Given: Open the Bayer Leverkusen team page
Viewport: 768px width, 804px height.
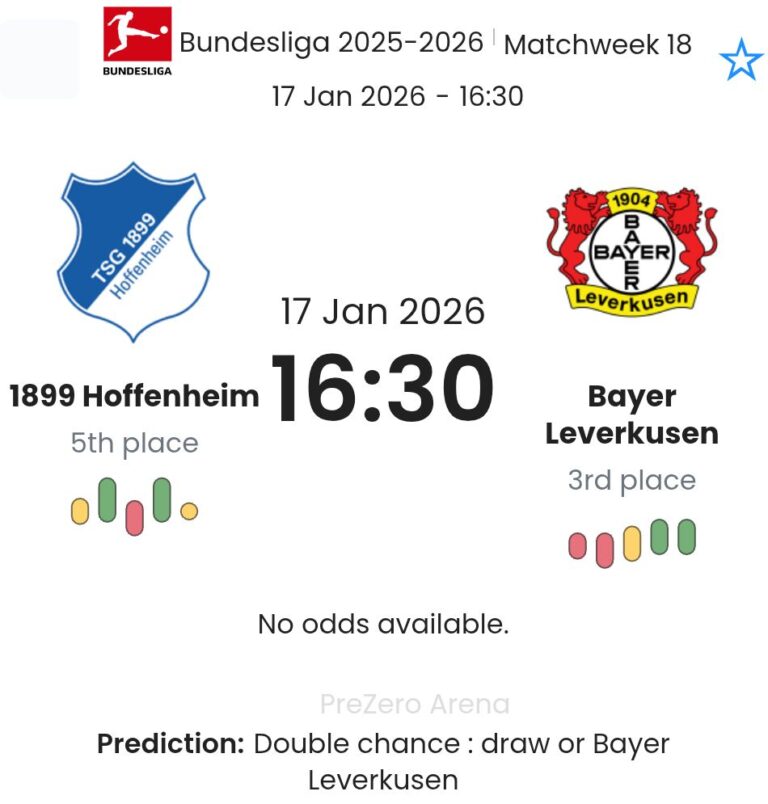Looking at the screenshot, I should (x=631, y=415).
